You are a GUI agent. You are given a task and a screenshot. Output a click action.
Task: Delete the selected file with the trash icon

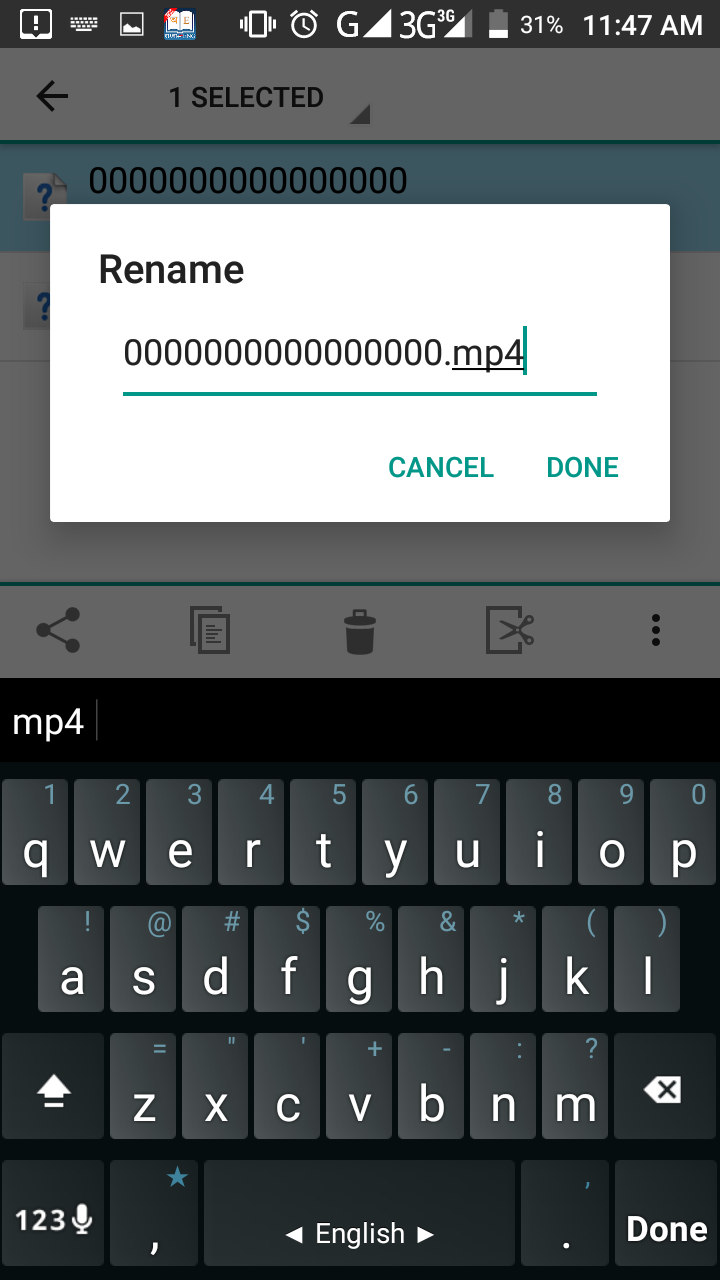tap(359, 631)
